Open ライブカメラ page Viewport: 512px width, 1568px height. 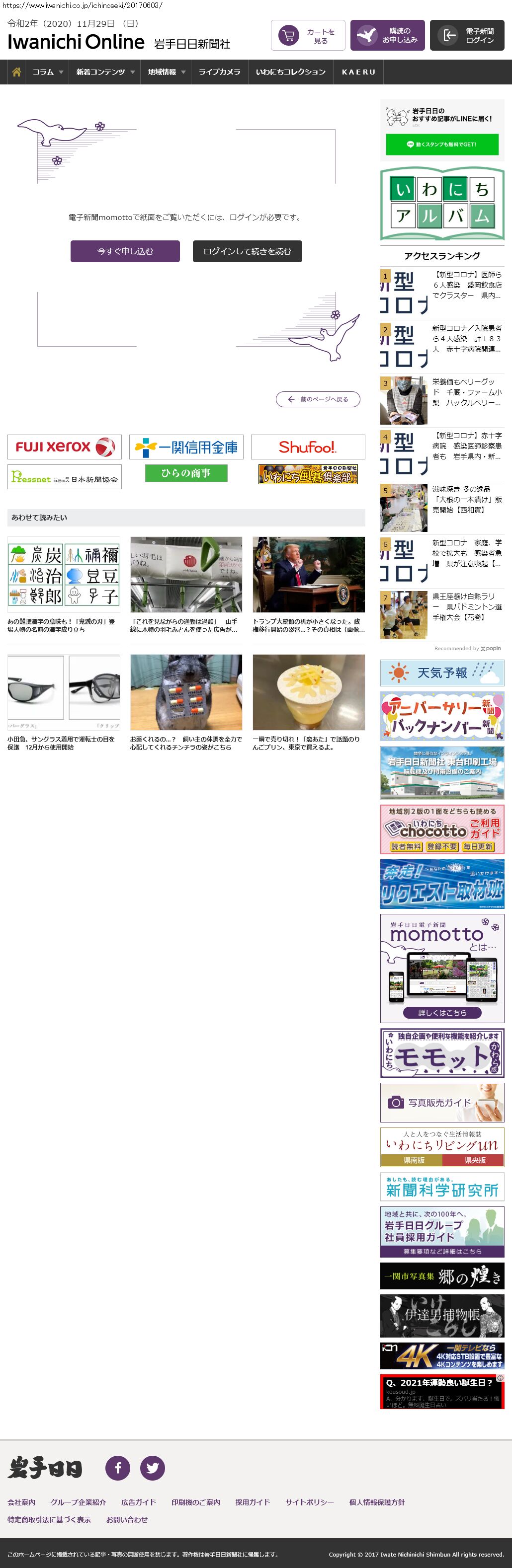tap(219, 72)
